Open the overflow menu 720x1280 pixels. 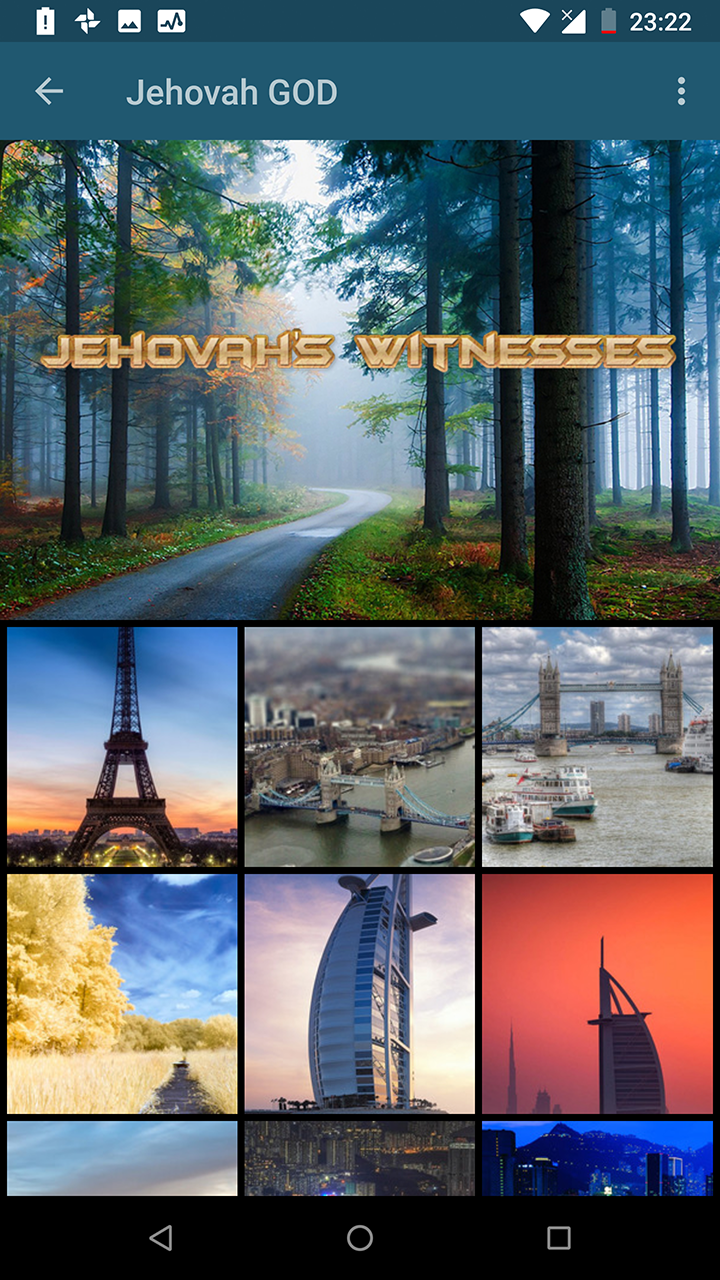[x=681, y=92]
